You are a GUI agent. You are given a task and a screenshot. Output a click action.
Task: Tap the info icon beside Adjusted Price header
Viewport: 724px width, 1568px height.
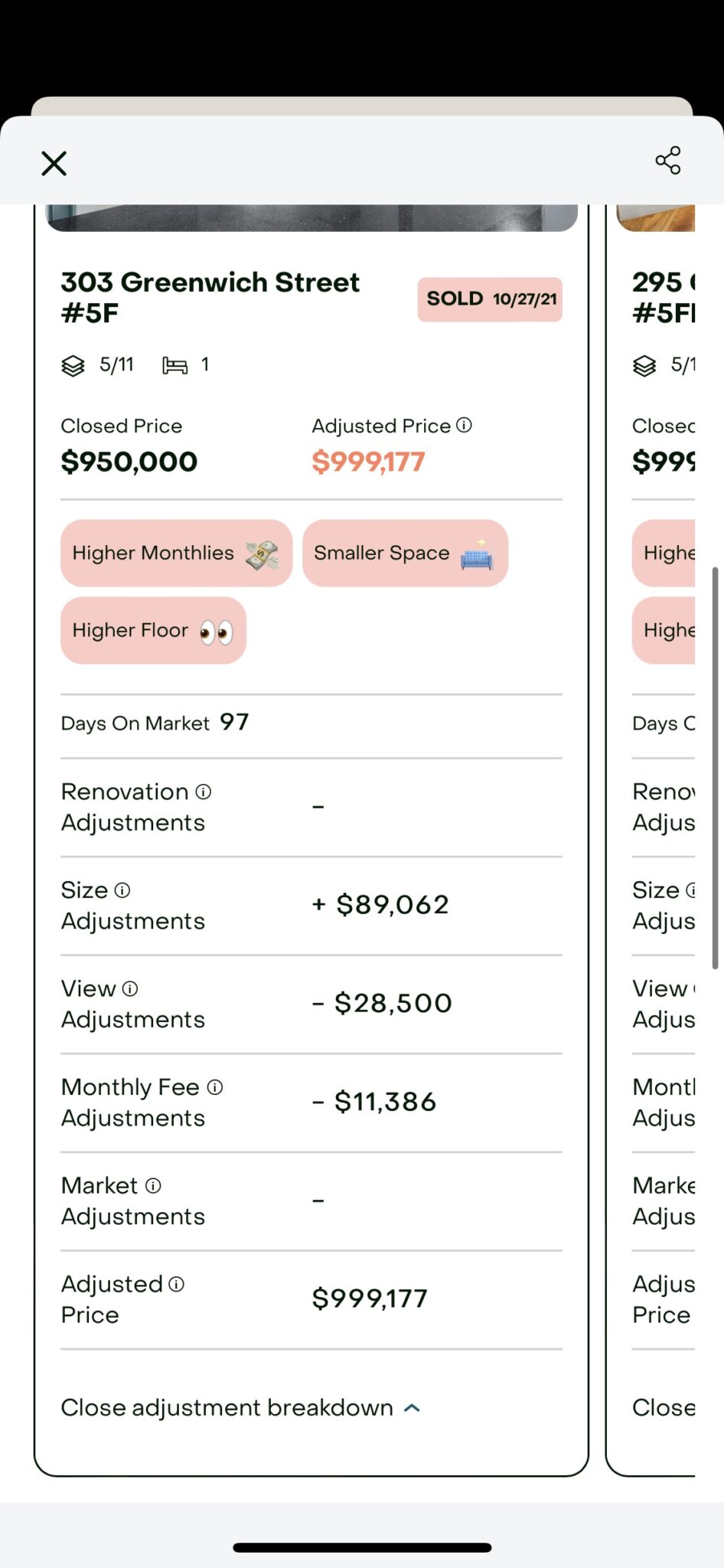[464, 425]
